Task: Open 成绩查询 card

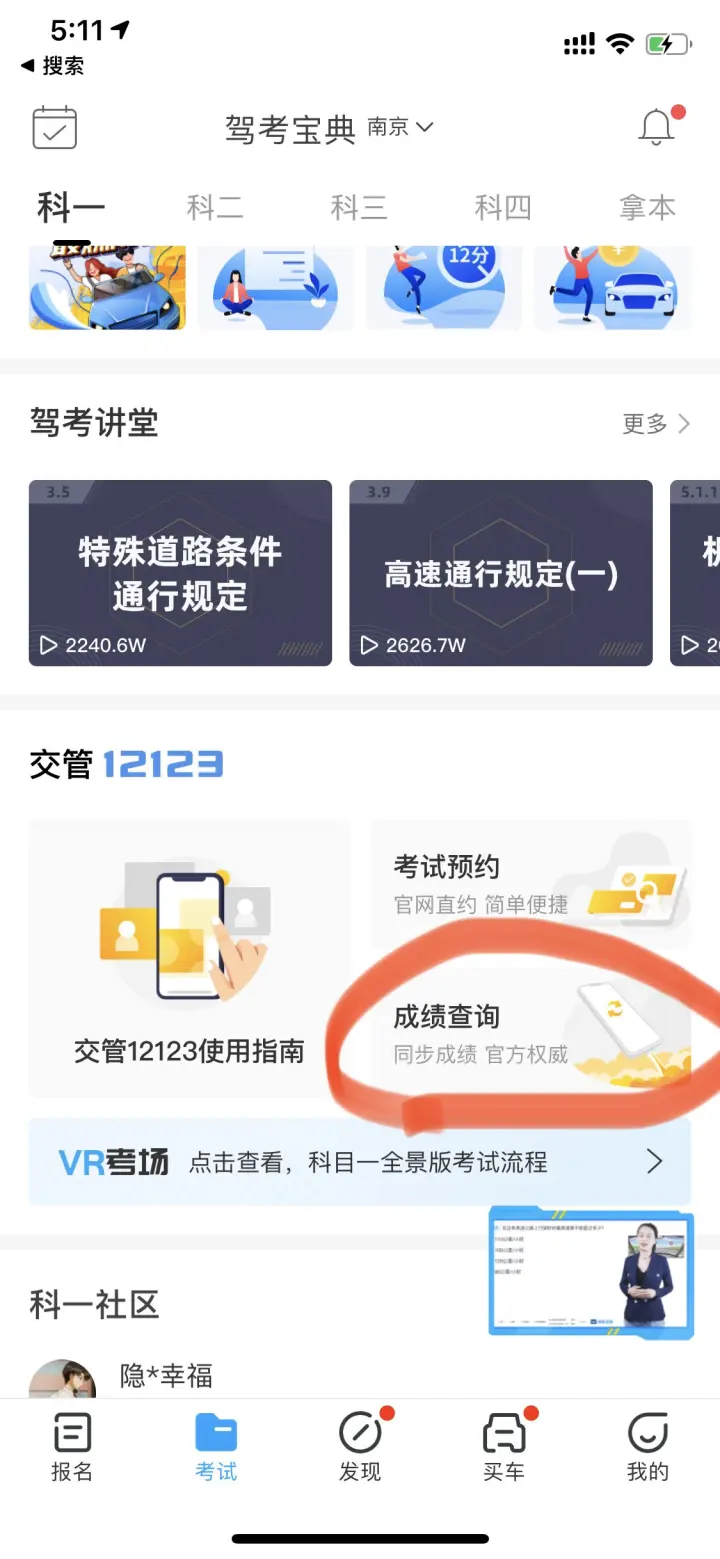Action: click(x=530, y=1032)
